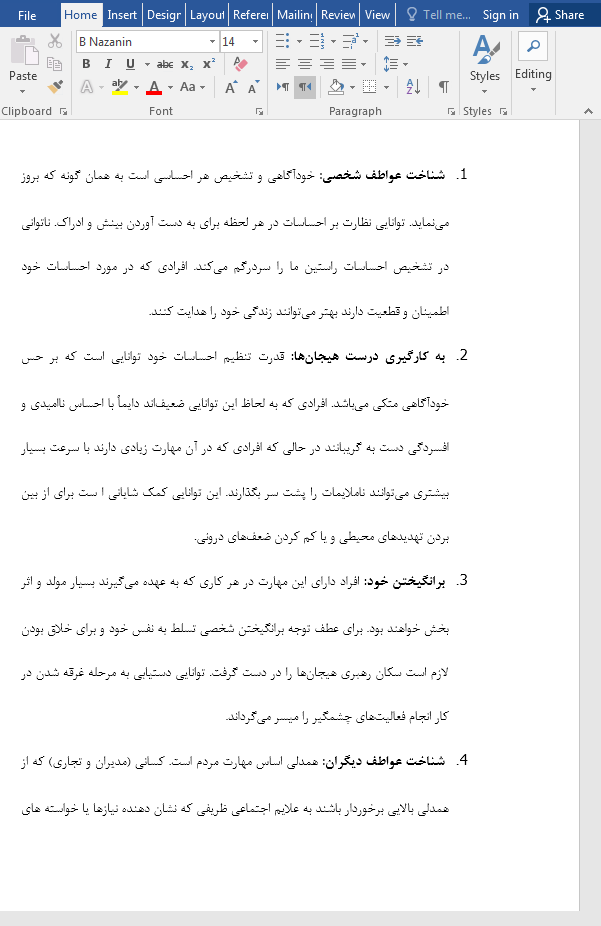Apply strikethrough to text

coord(165,64)
